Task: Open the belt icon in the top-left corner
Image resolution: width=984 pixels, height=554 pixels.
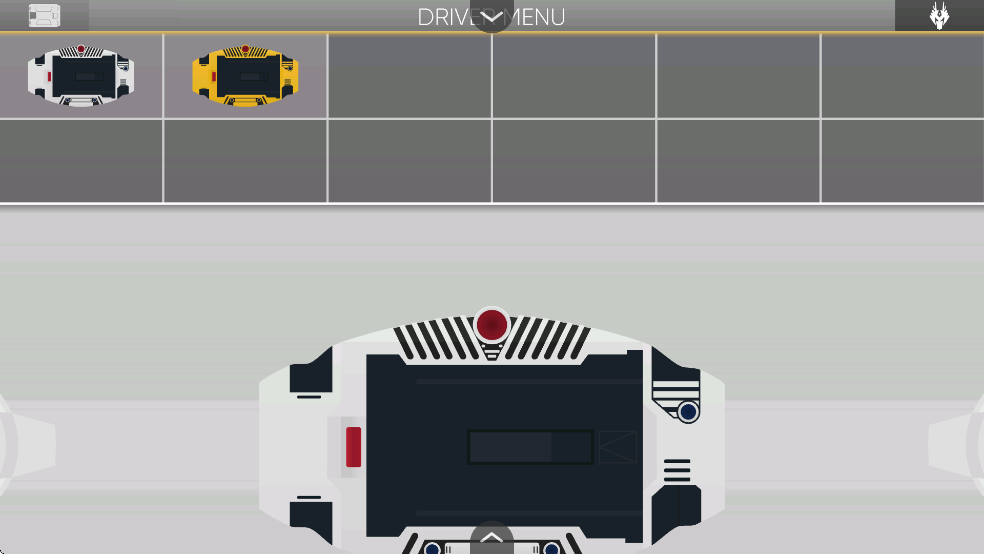Action: click(44, 16)
